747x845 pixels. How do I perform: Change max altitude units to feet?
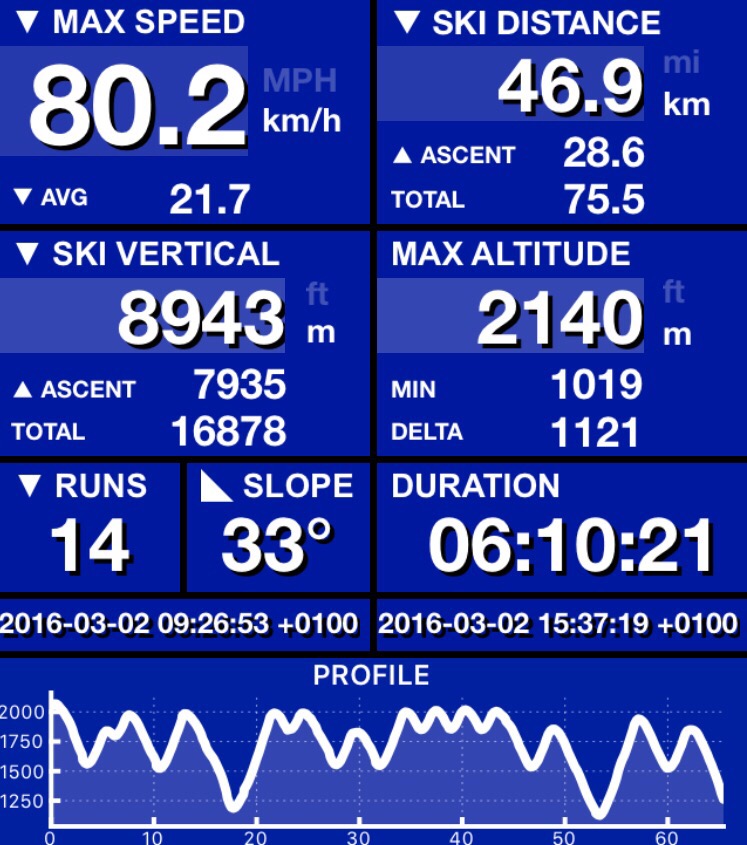[674, 293]
